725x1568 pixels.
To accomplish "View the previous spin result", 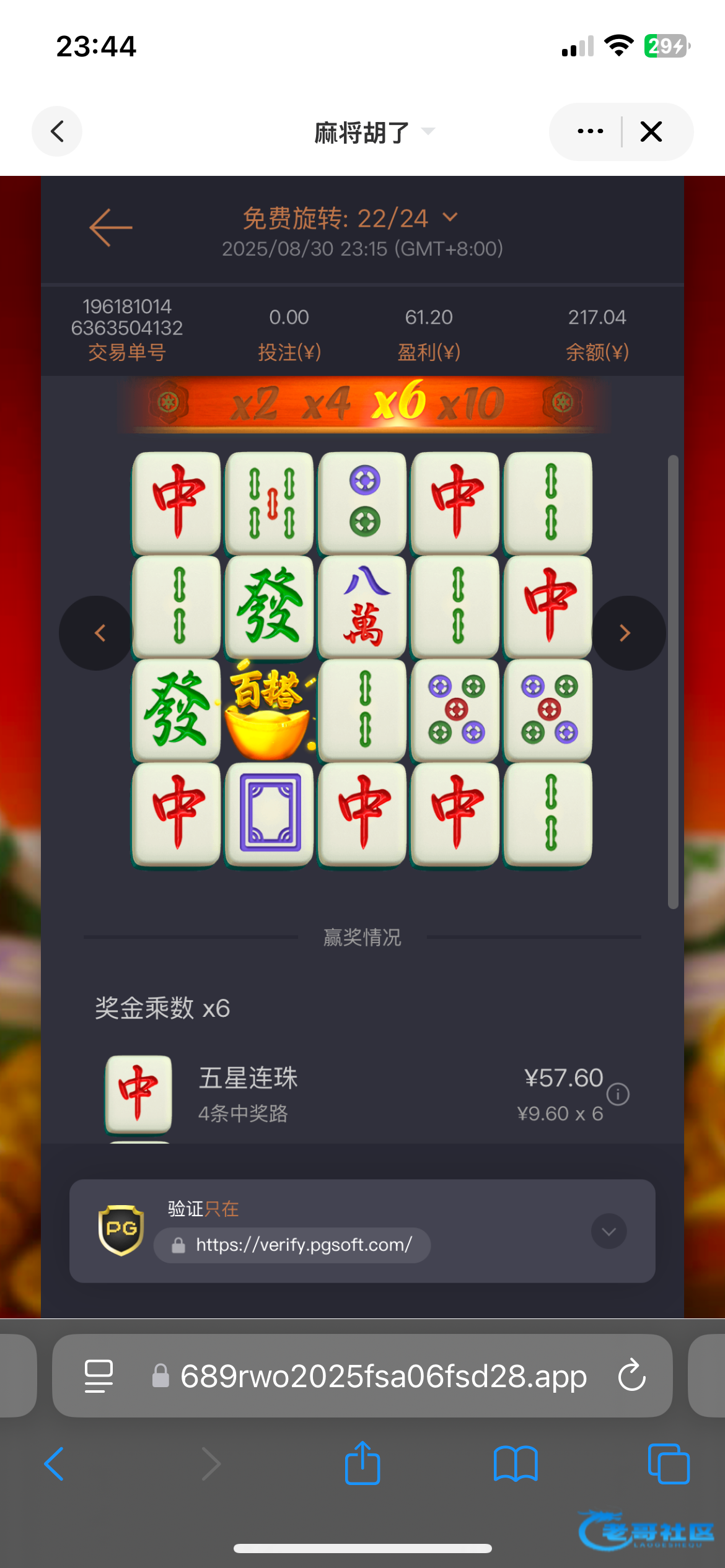I will pyautogui.click(x=97, y=633).
